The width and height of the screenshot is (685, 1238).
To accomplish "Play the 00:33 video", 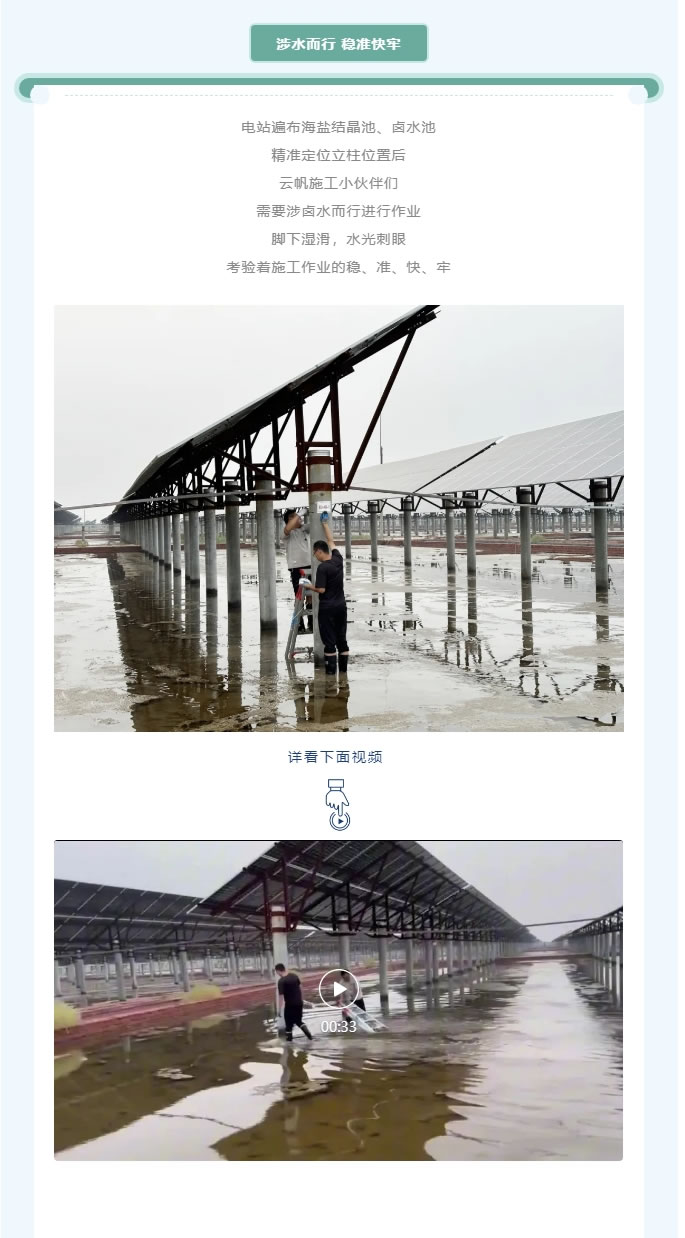I will click(339, 989).
